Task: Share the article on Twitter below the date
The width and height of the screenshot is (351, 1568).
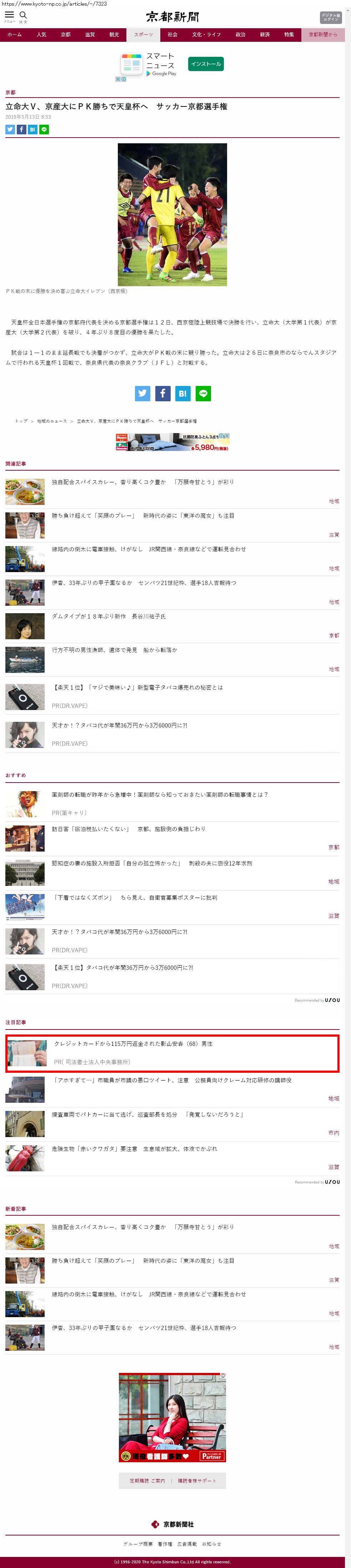Action: tap(10, 130)
